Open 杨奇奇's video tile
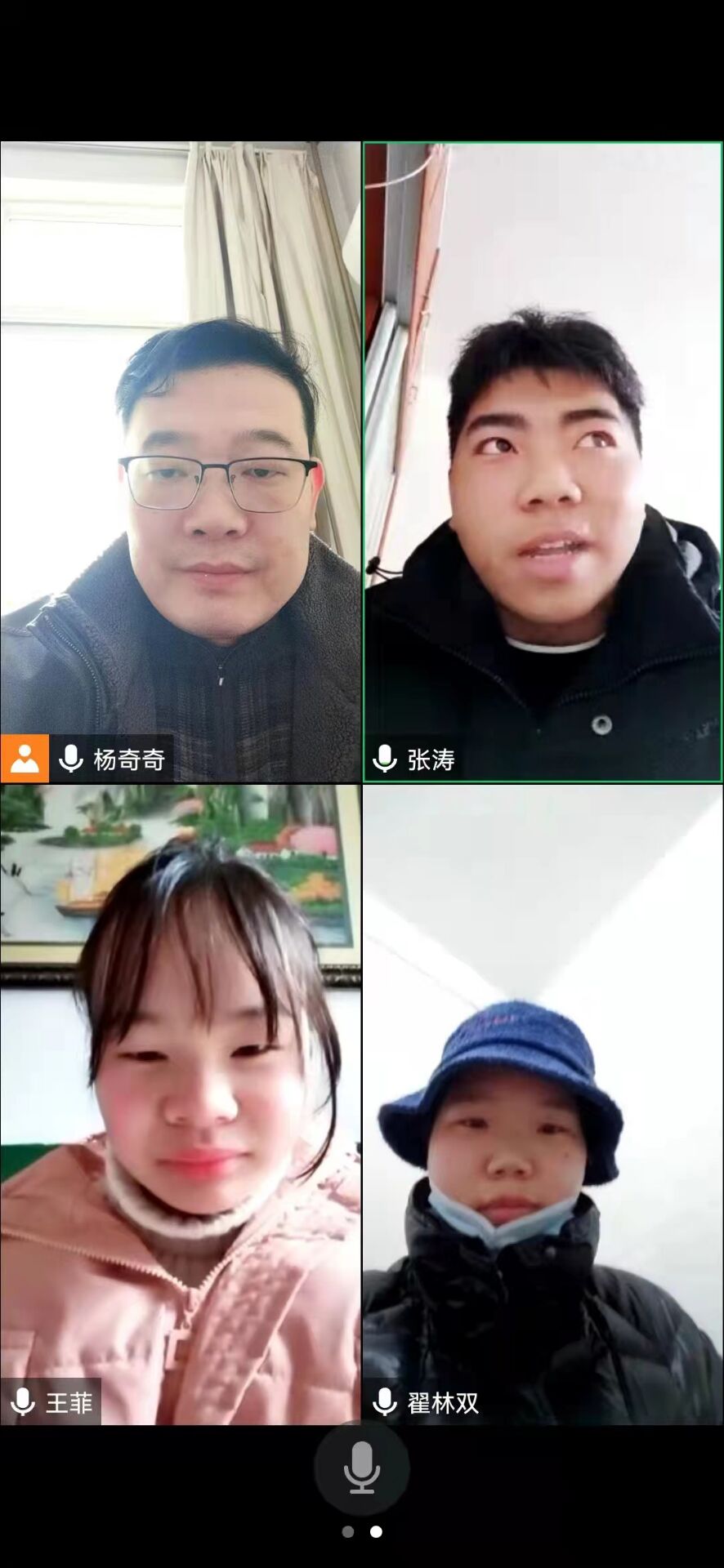This screenshot has width=724, height=1568. 180,461
